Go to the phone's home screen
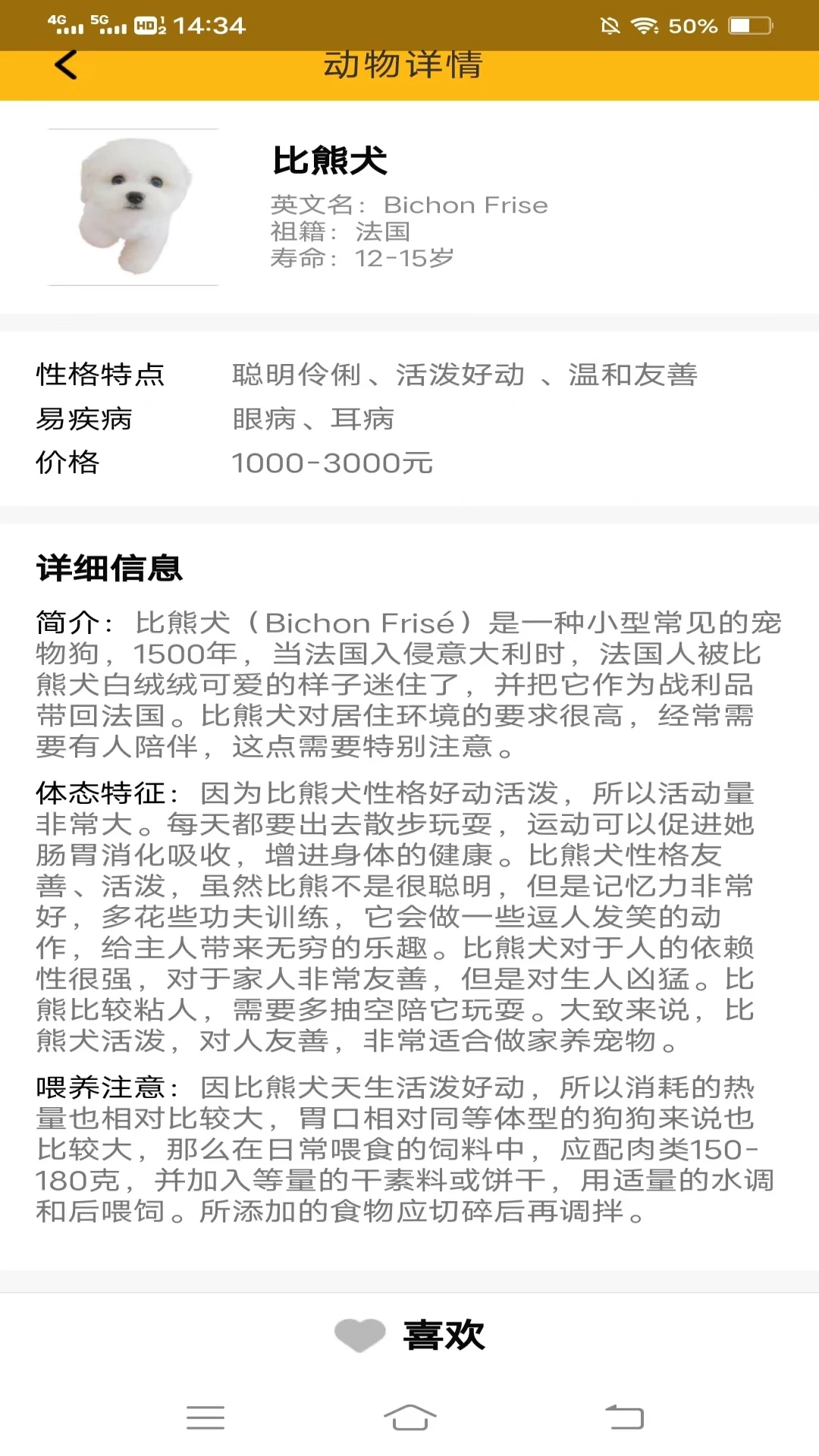Image resolution: width=819 pixels, height=1456 pixels. (409, 1417)
